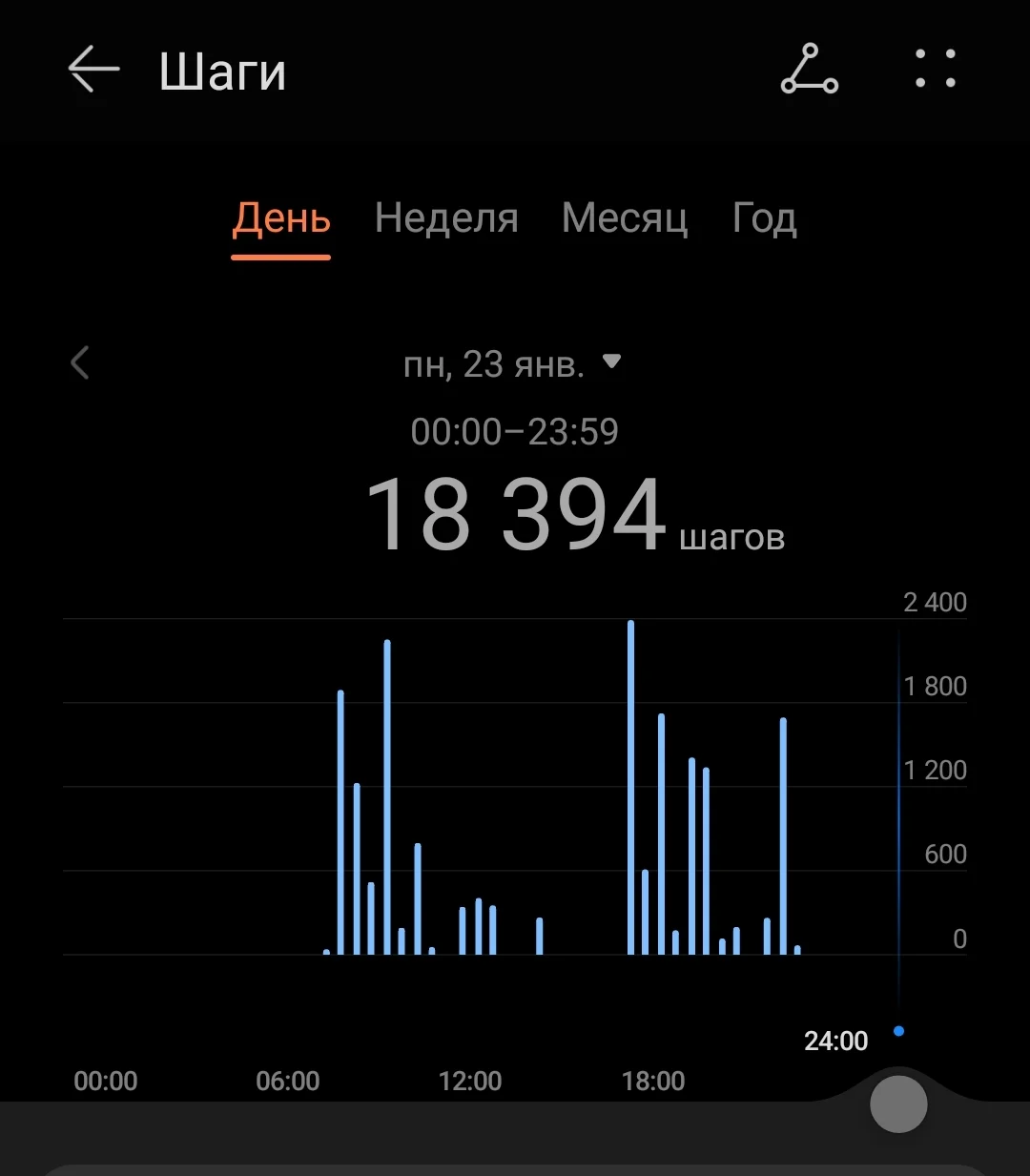Viewport: 1030px width, 1176px height.
Task: Open the date picker for пн, 23 янв.
Action: click(x=512, y=363)
